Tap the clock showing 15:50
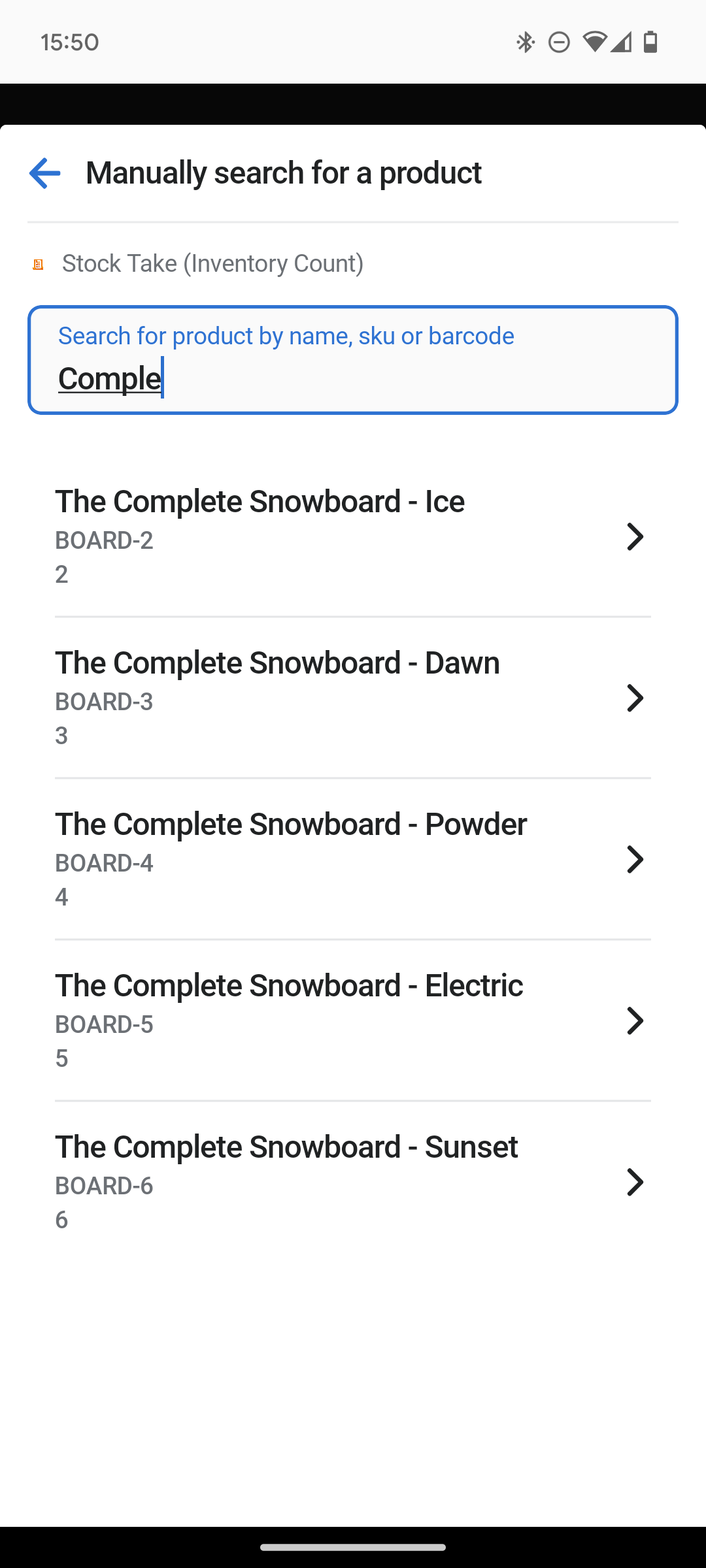 pos(69,42)
